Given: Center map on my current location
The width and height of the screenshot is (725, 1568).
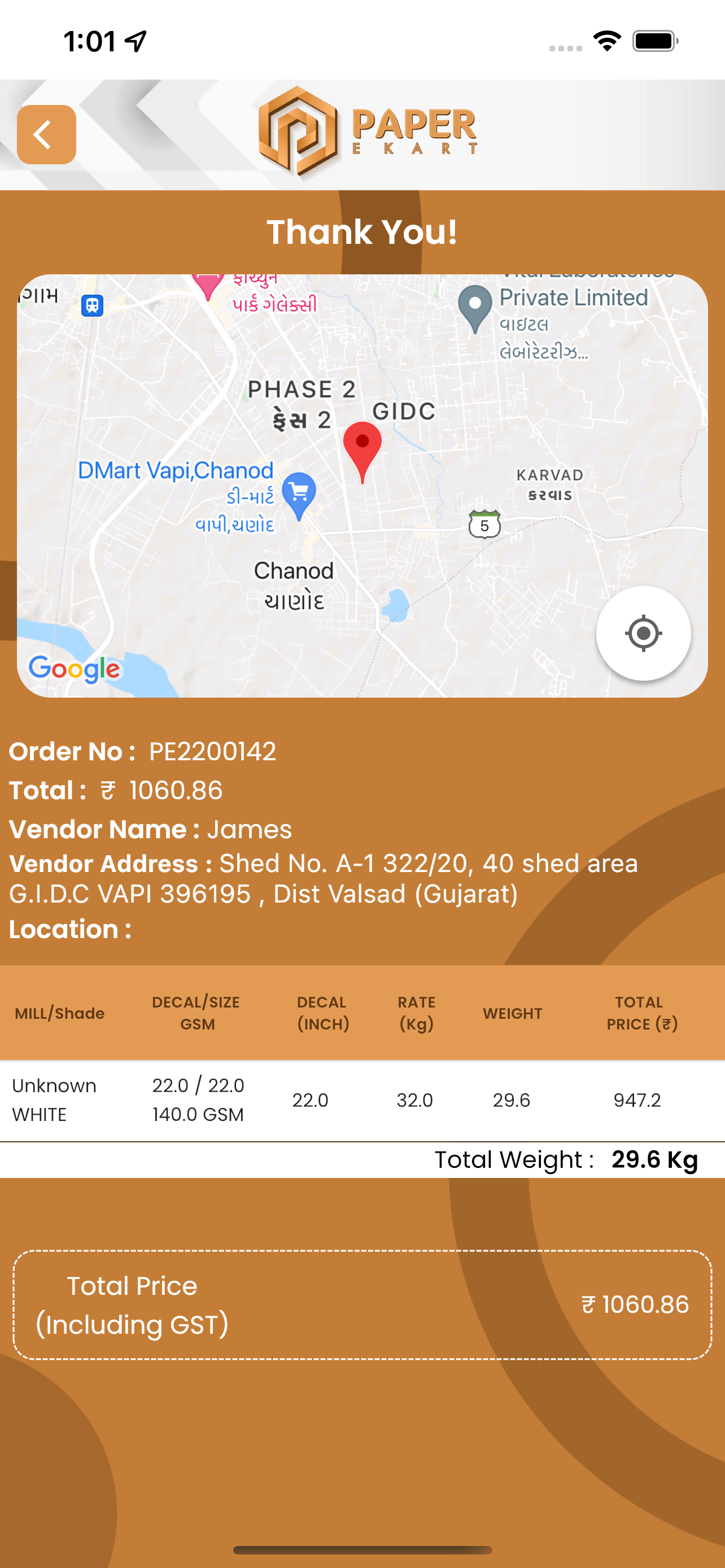Looking at the screenshot, I should [x=643, y=633].
